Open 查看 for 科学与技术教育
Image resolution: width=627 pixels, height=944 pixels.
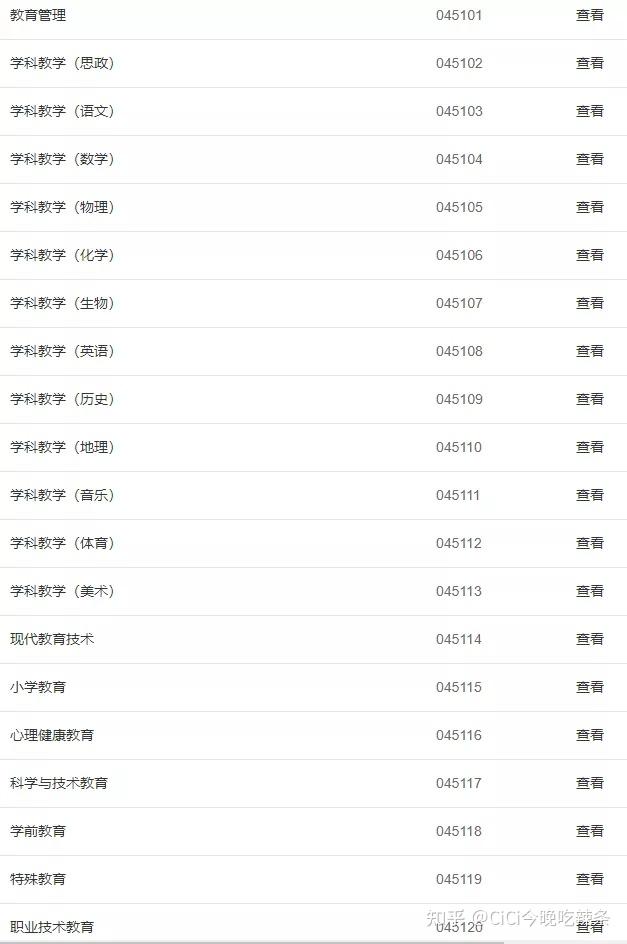click(x=590, y=783)
